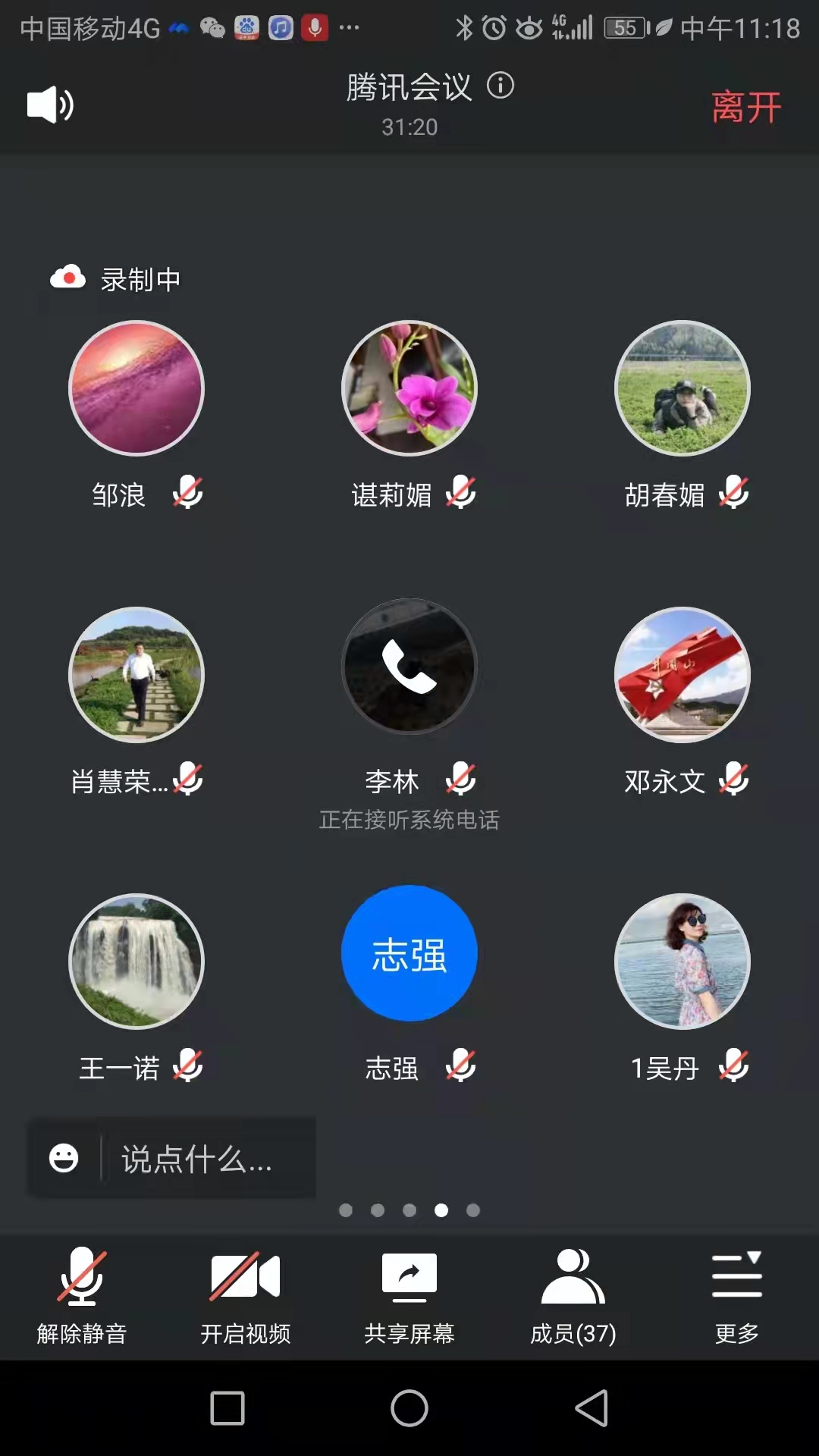This screenshot has height=1456, width=819.
Task: Go back using system back button
Action: click(x=591, y=1408)
